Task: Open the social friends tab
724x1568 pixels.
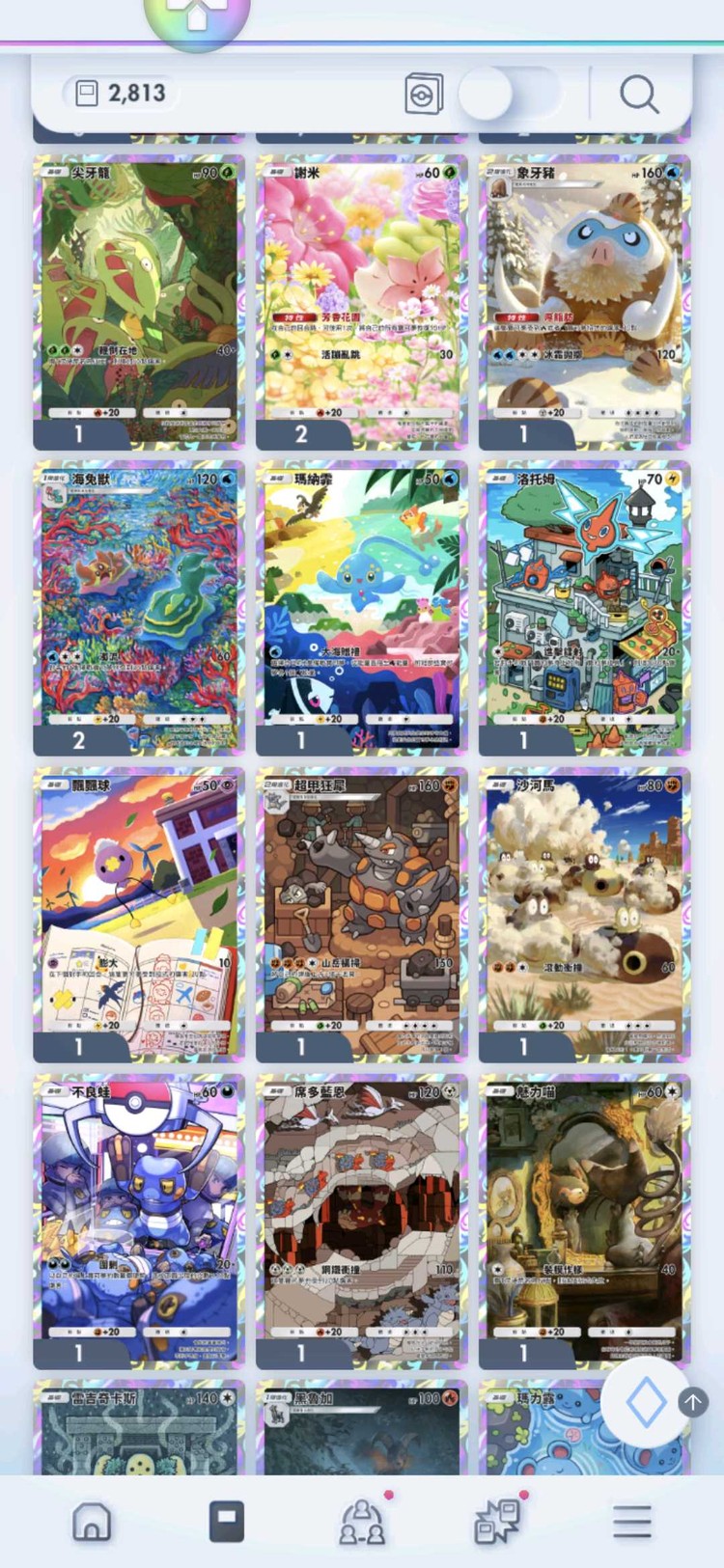Action: (x=363, y=1523)
